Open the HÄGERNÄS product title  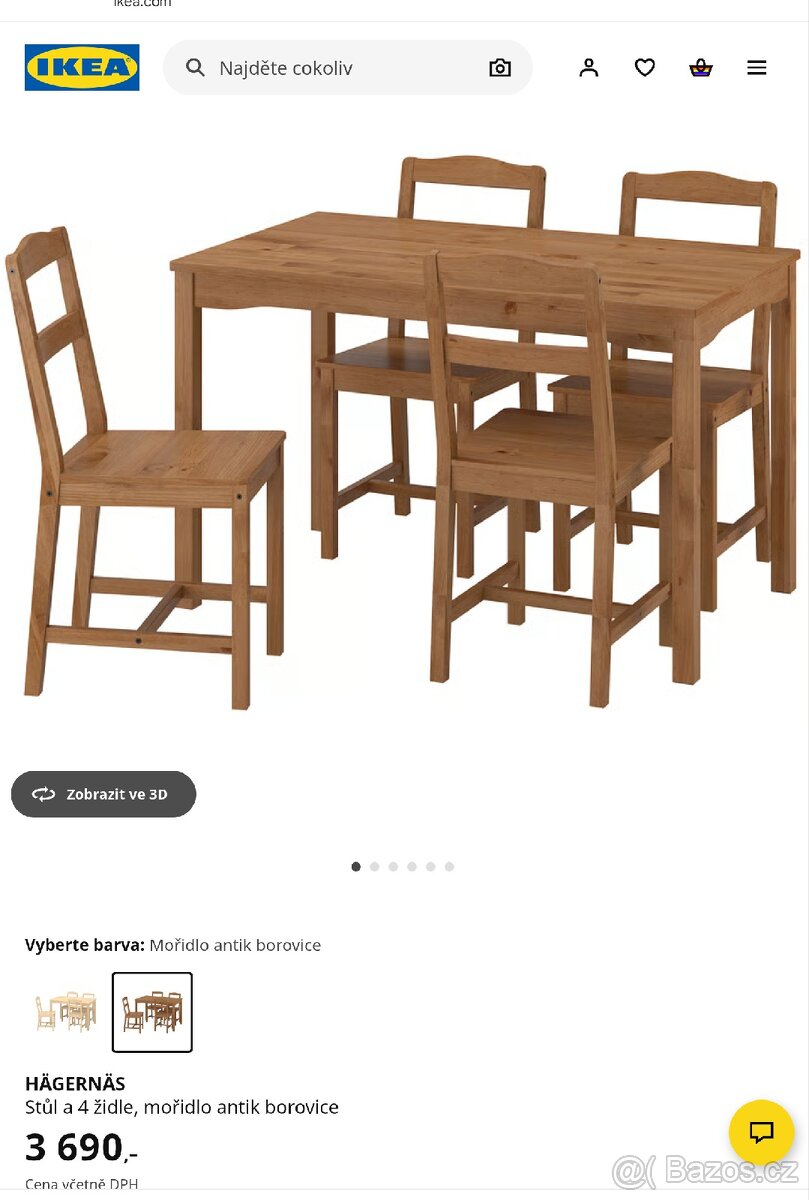coord(76,1083)
